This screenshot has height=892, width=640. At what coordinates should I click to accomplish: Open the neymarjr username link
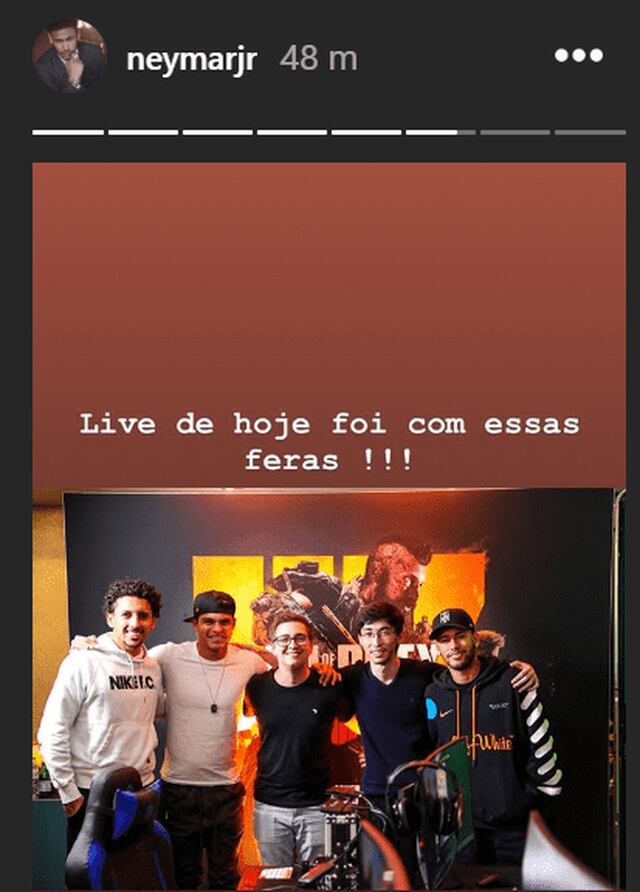click(x=191, y=59)
